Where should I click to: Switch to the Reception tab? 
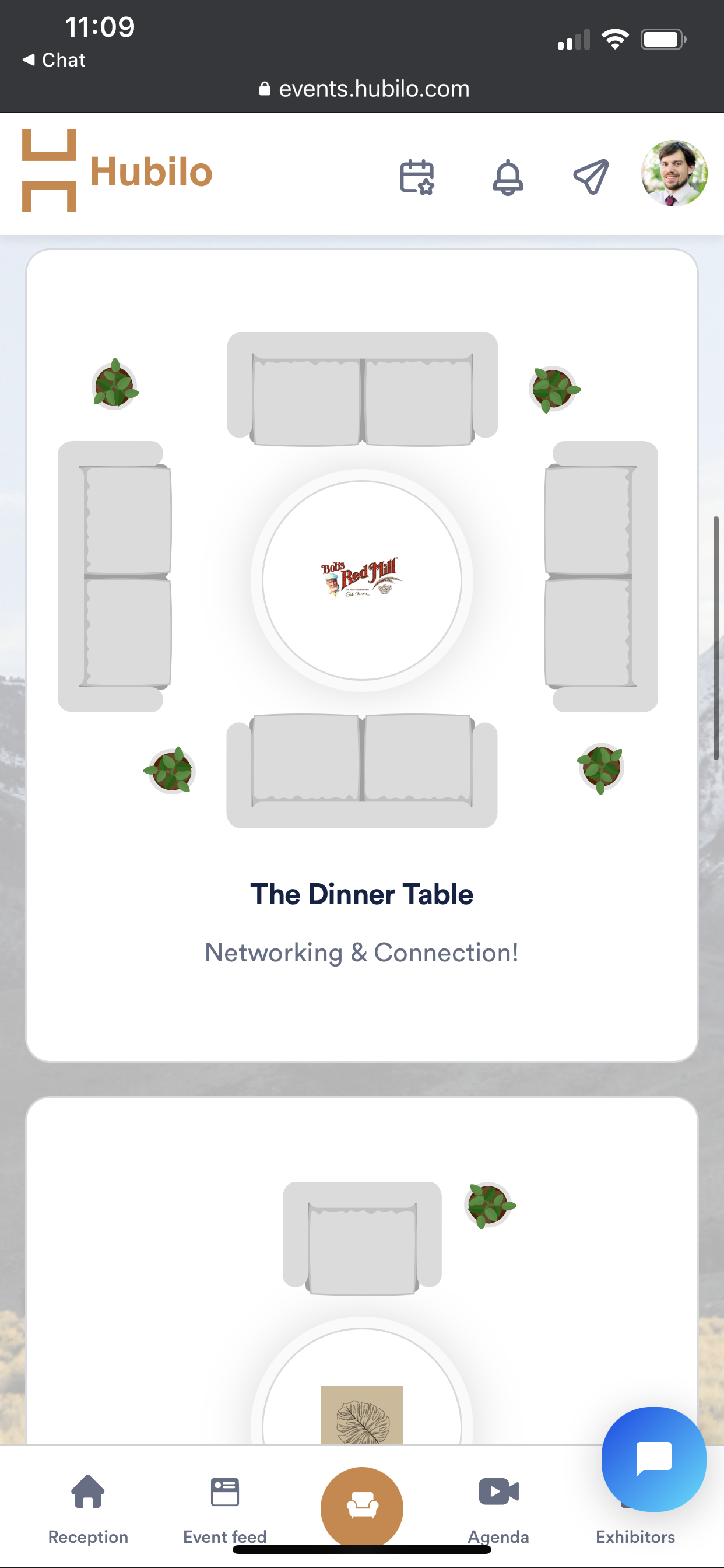coord(88,1507)
